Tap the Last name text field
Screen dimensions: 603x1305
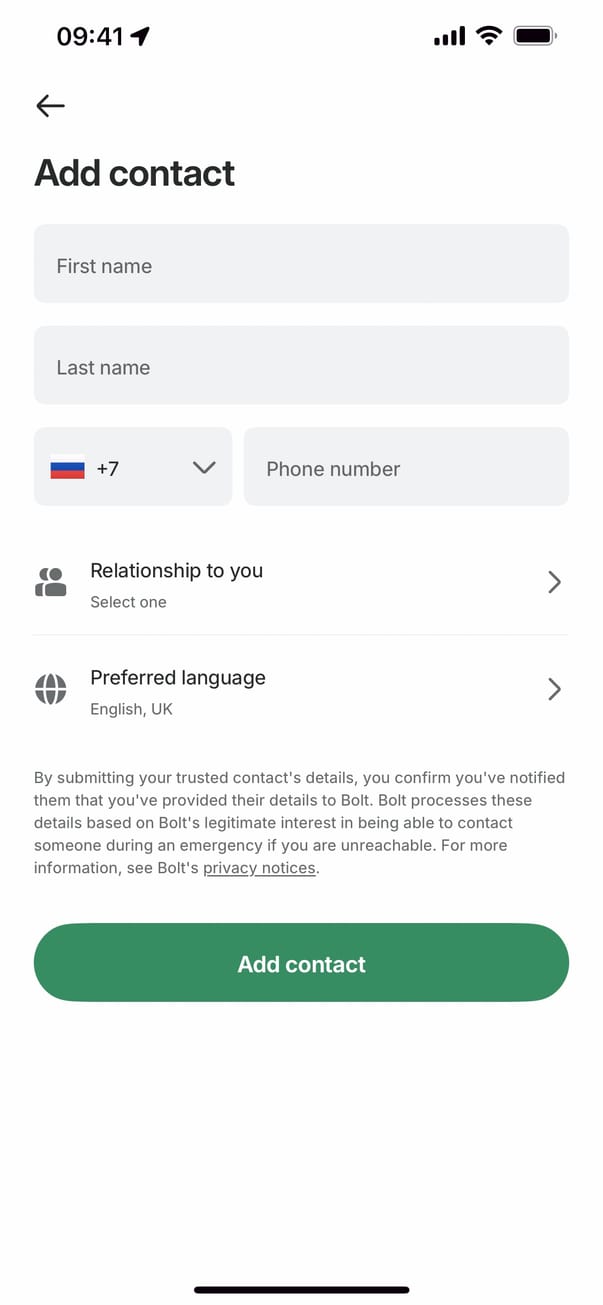coord(301,366)
